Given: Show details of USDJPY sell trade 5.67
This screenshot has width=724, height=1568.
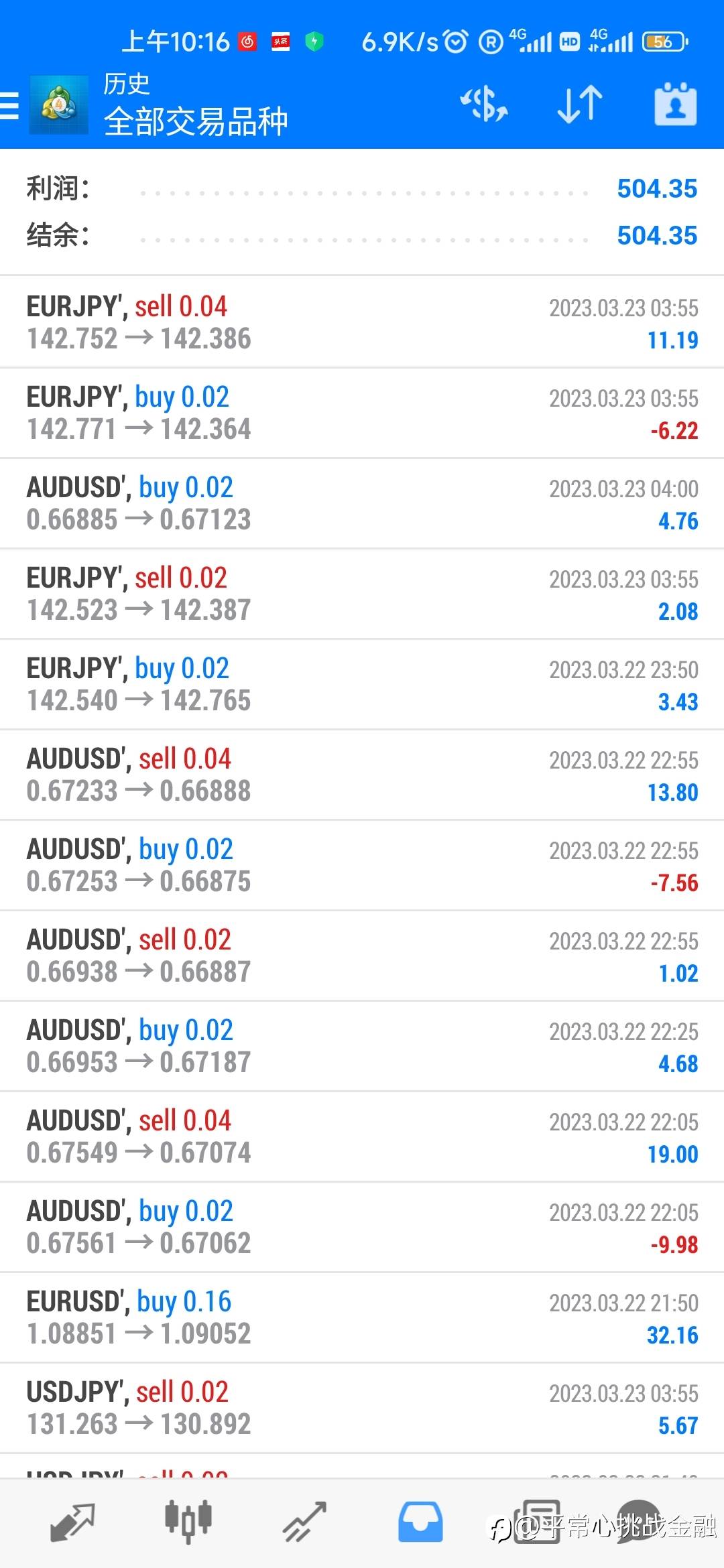Looking at the screenshot, I should pos(362,1408).
